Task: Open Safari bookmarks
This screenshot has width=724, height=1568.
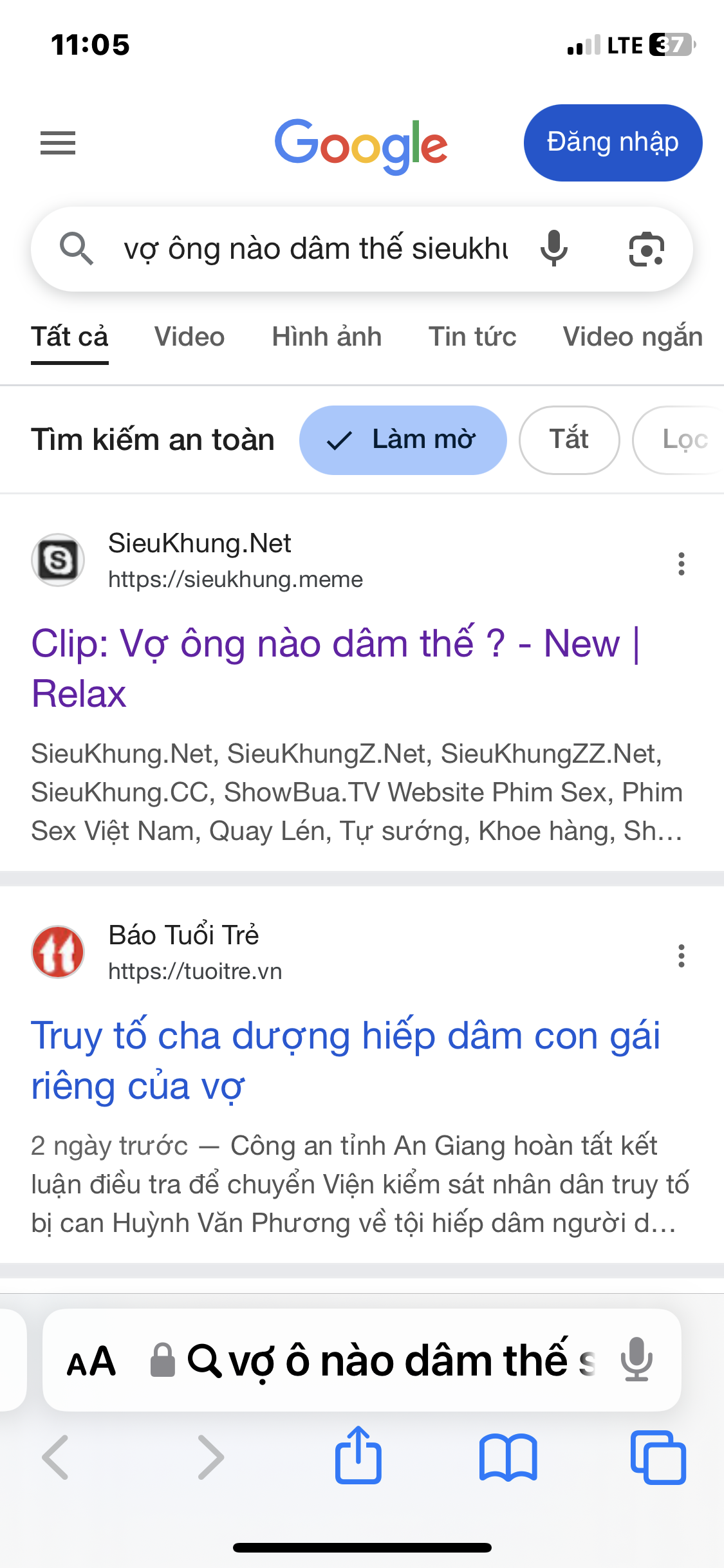Action: 508,1457
